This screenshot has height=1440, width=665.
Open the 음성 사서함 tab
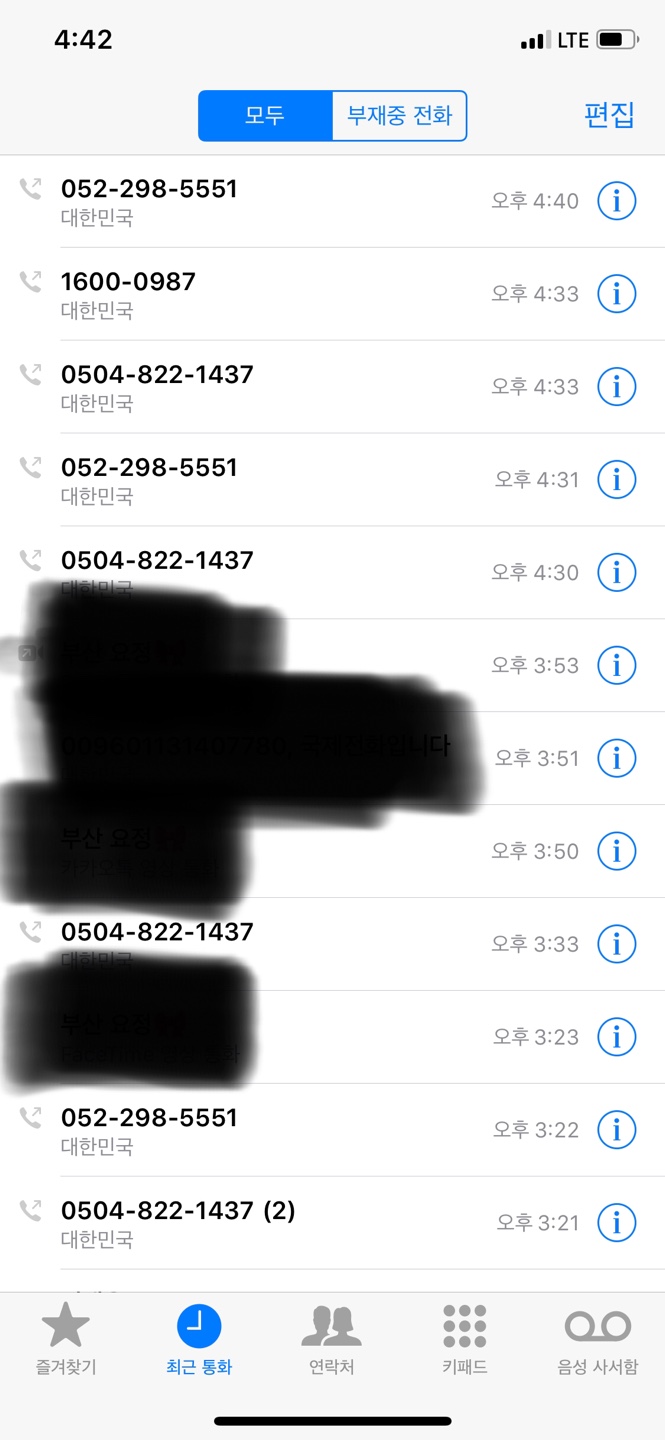click(598, 1340)
